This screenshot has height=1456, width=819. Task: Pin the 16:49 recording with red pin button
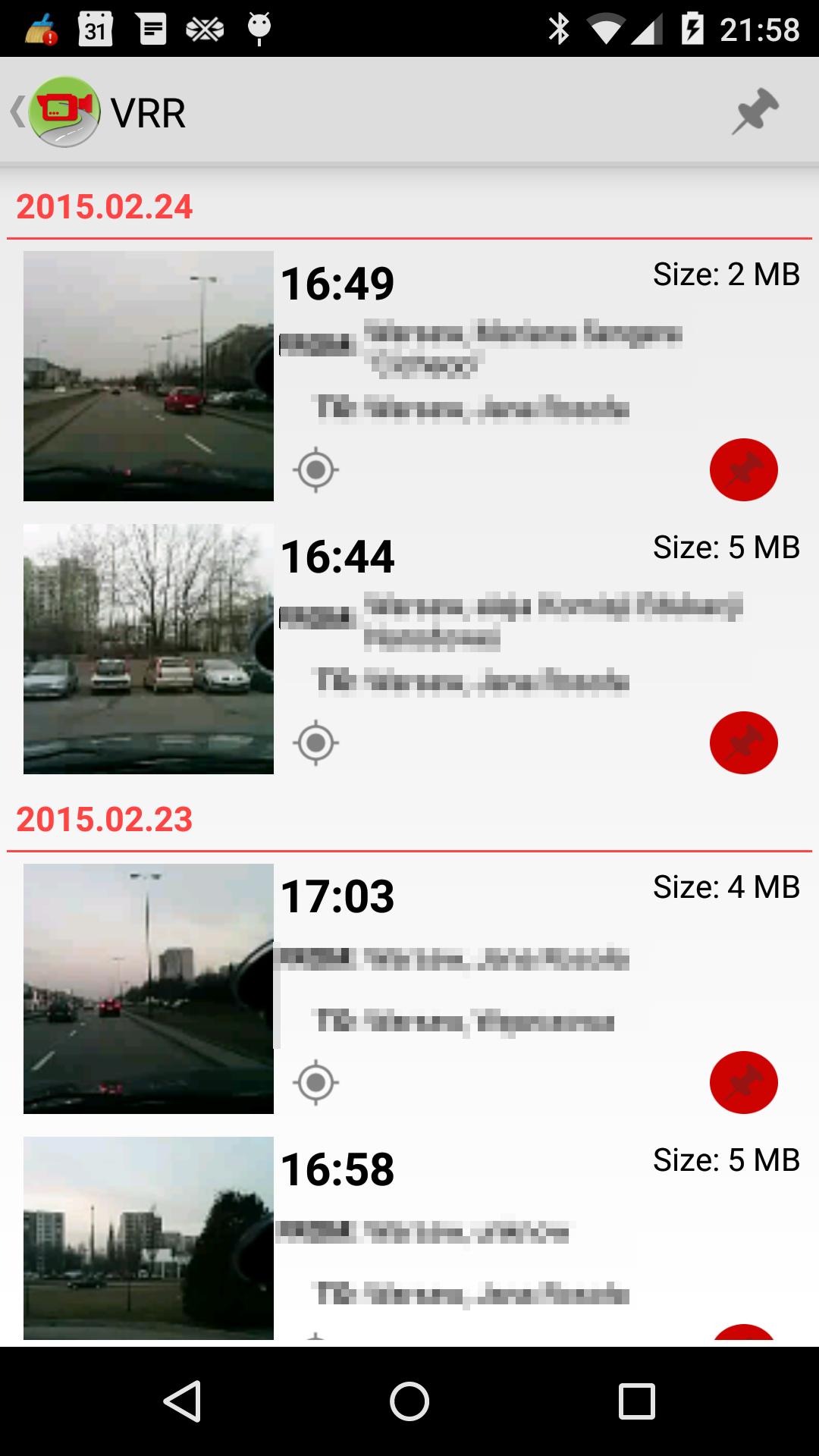(x=745, y=470)
